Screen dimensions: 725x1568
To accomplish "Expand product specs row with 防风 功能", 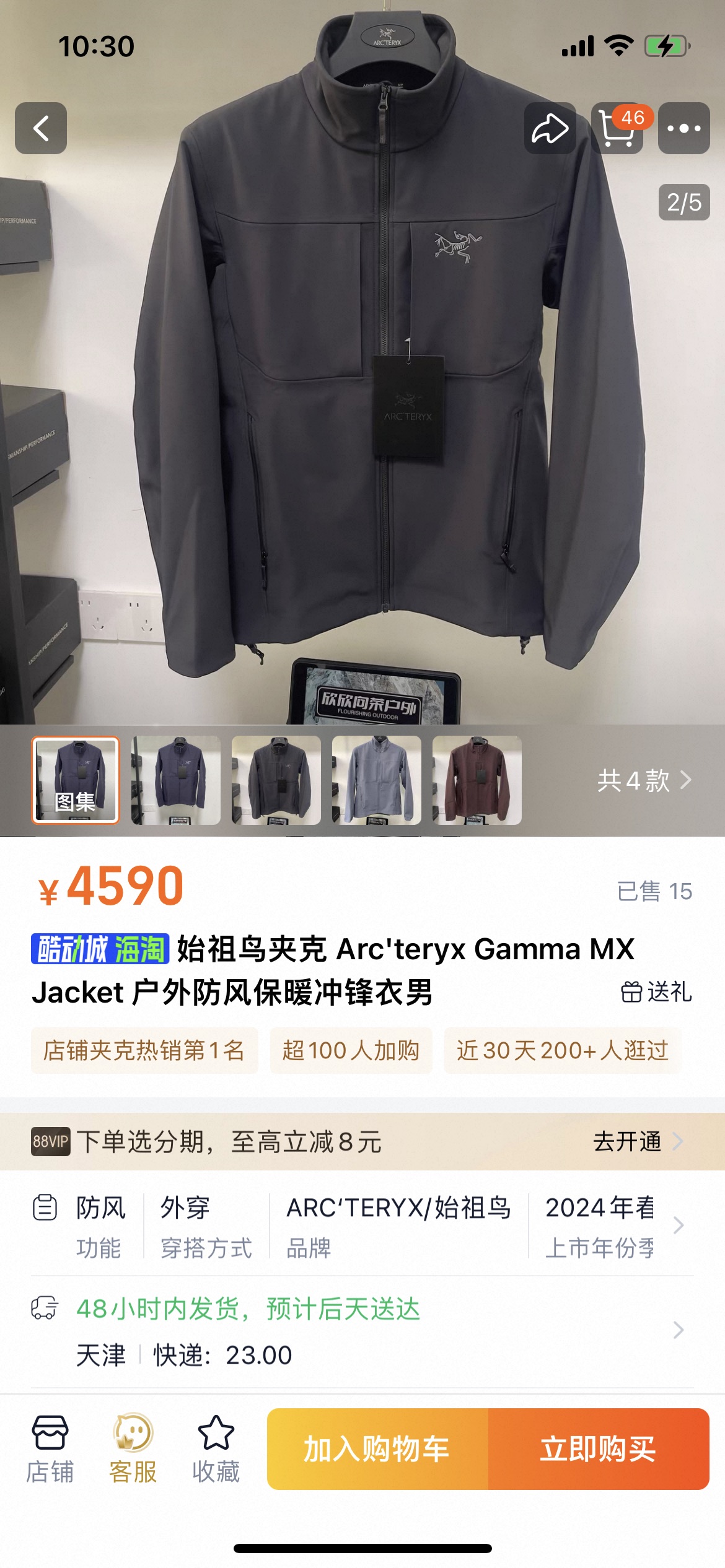I will click(362, 1226).
